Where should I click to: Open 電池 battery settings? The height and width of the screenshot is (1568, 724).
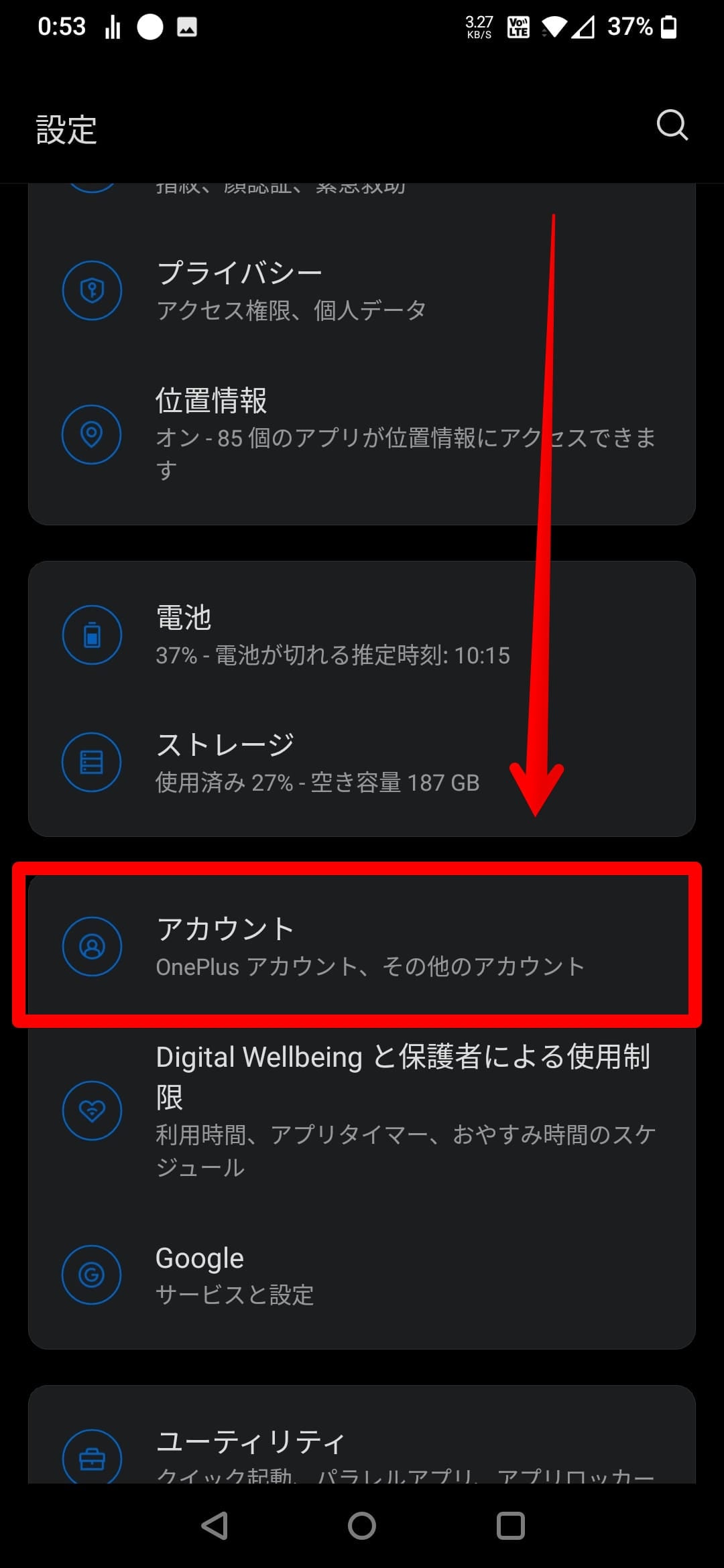tap(362, 635)
